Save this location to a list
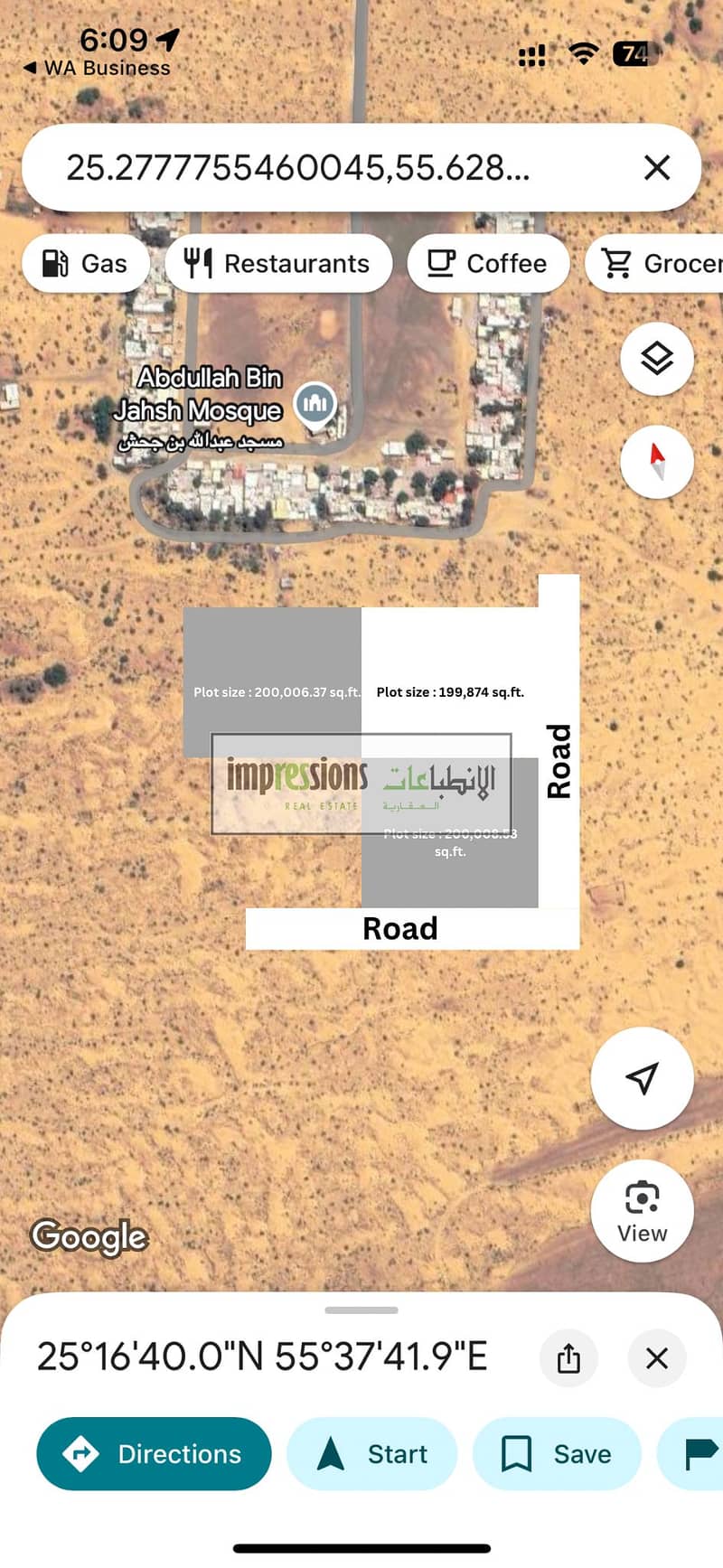 click(x=556, y=1453)
